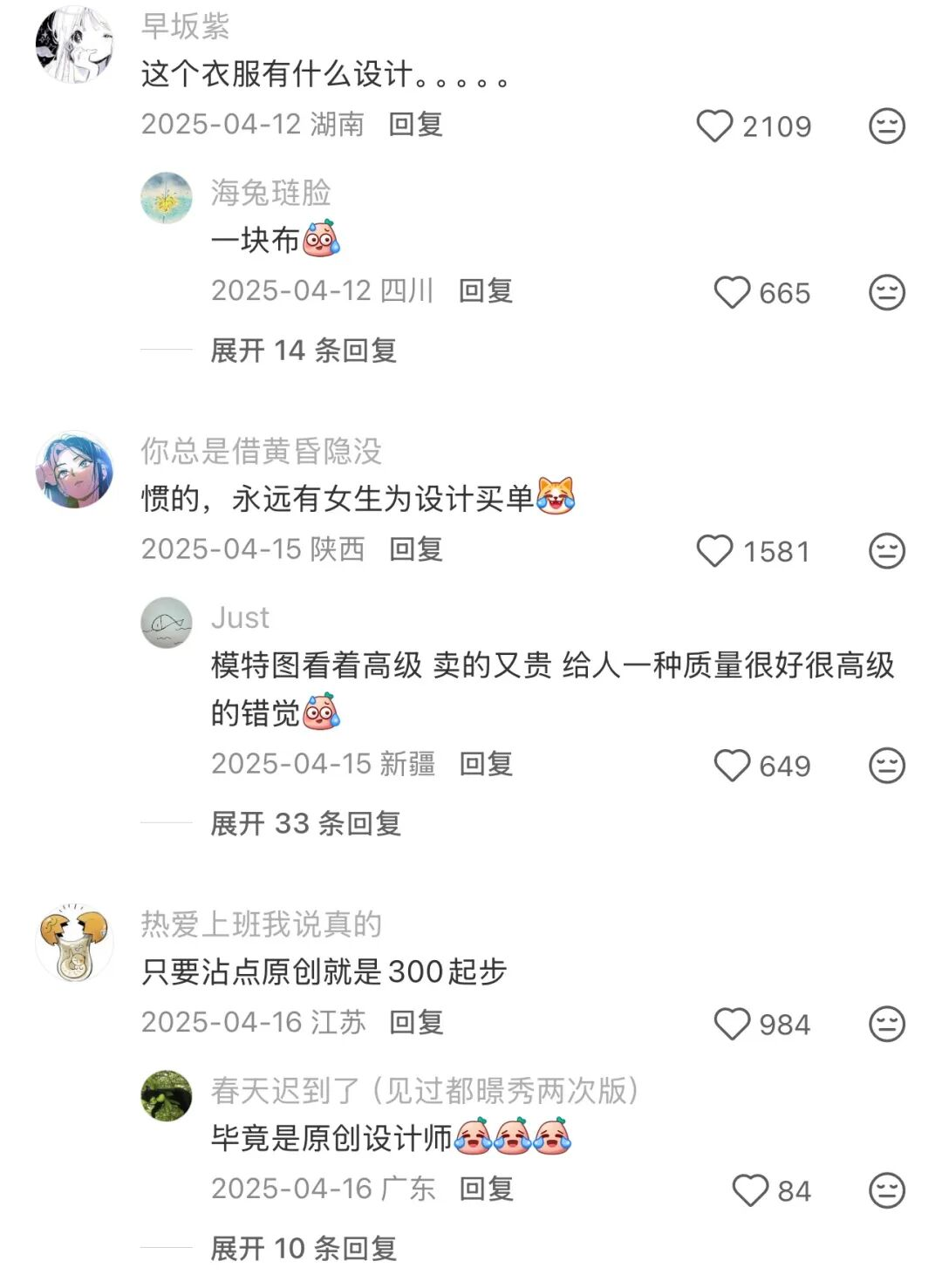Image resolution: width=942 pixels, height=1288 pixels.
Task: Expand 33 replies
Action: [305, 823]
